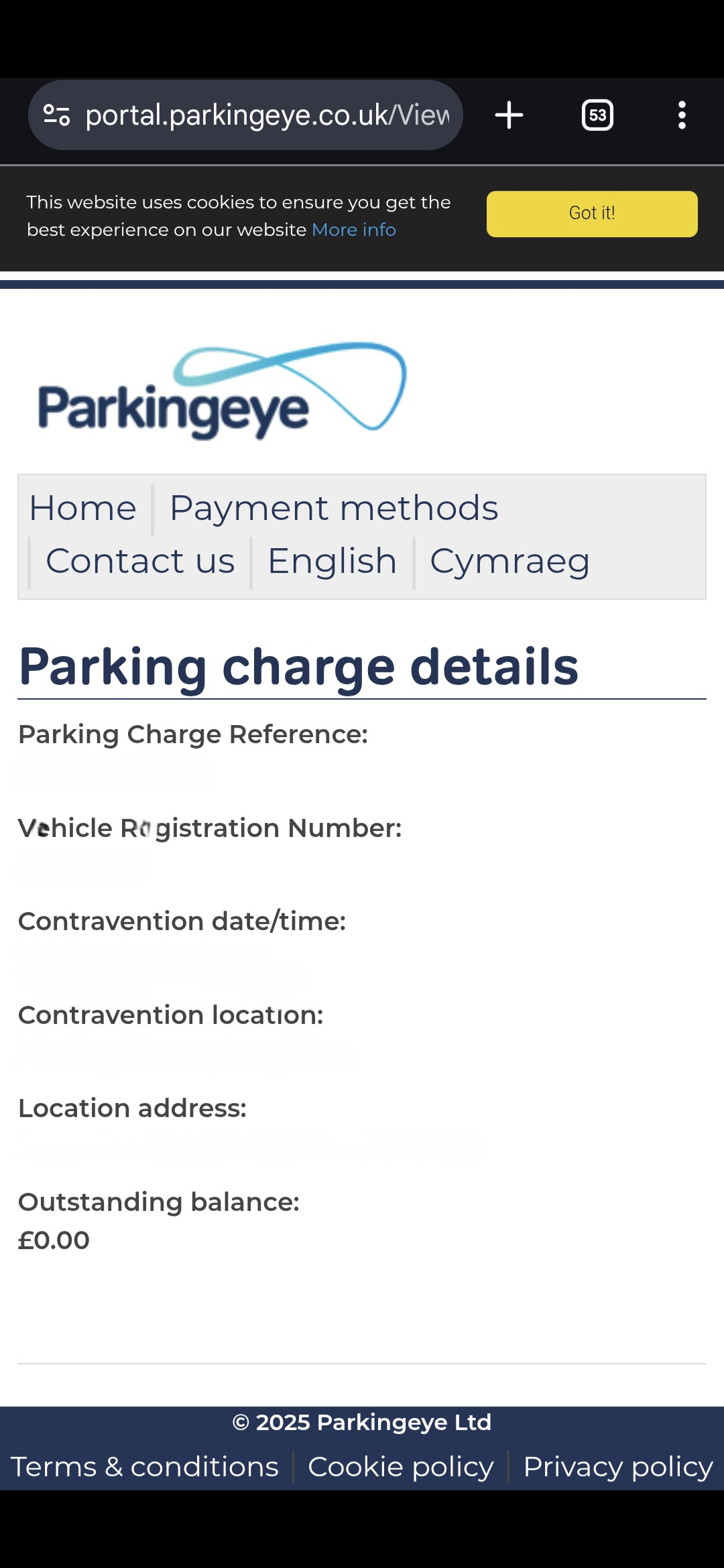Open the Privacy policy
Viewport: 724px width, 1568px height.
[x=618, y=1467]
